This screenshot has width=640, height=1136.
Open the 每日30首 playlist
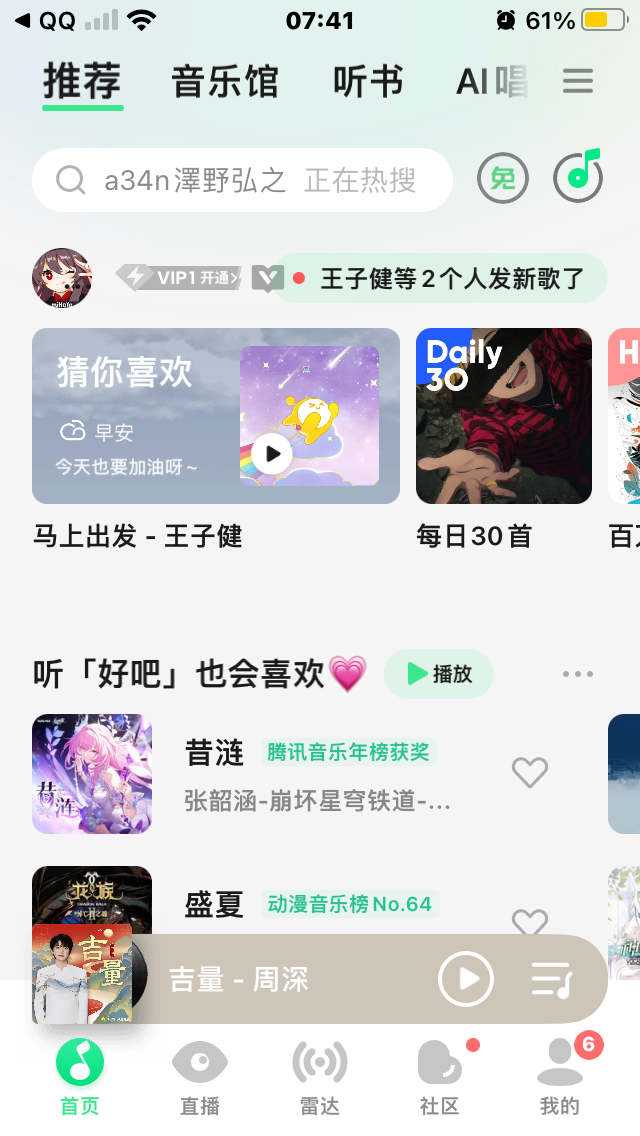pyautogui.click(x=503, y=416)
